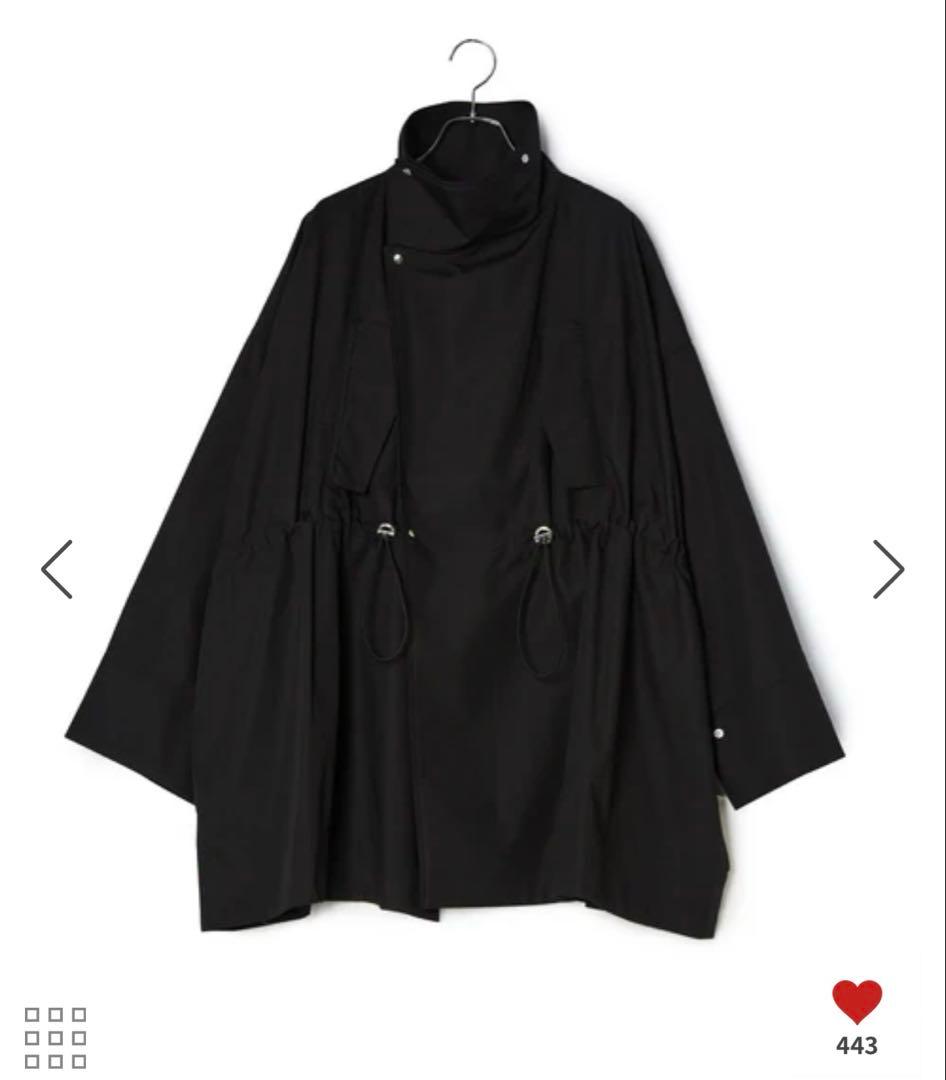
Task: Favorite this jacket with the heart
Action: click(857, 1003)
